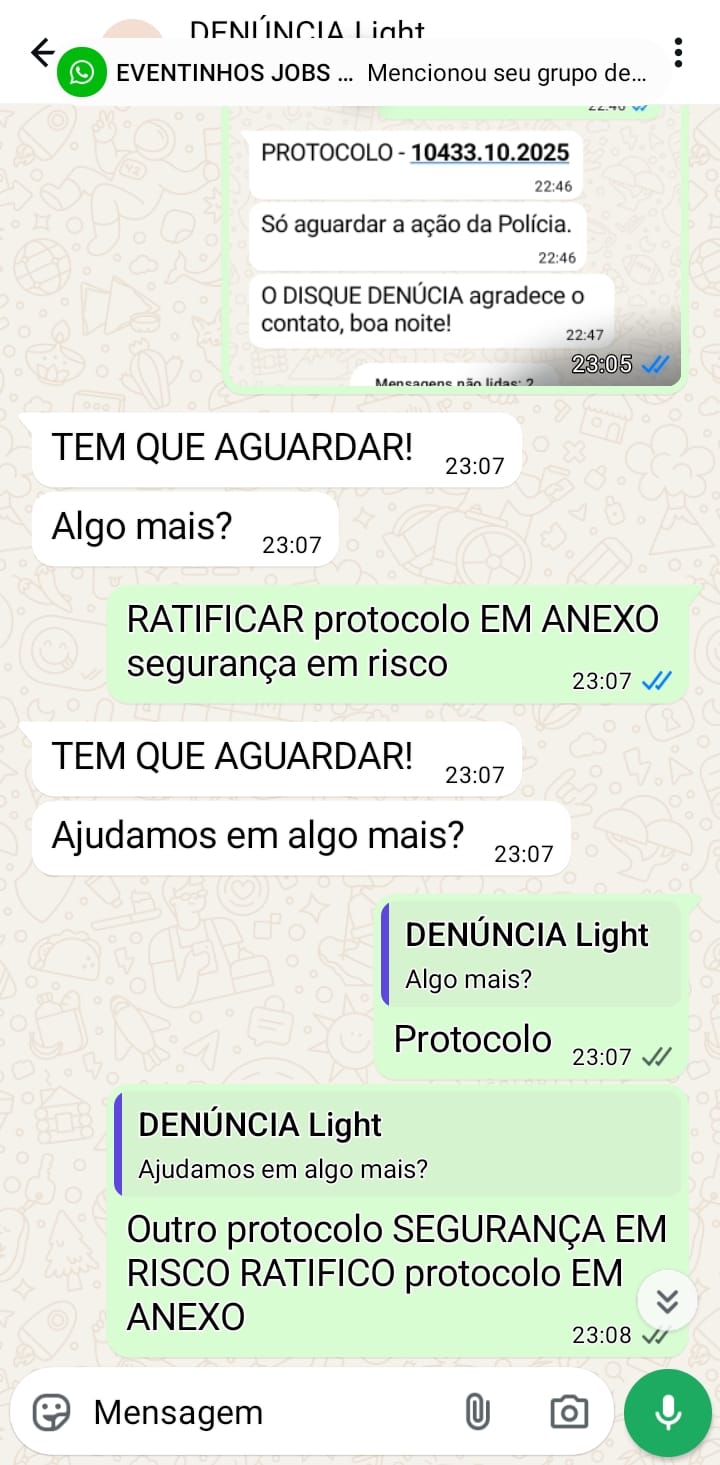Image resolution: width=720 pixels, height=1465 pixels.
Task: Open the camera to take a photo
Action: (568, 1412)
